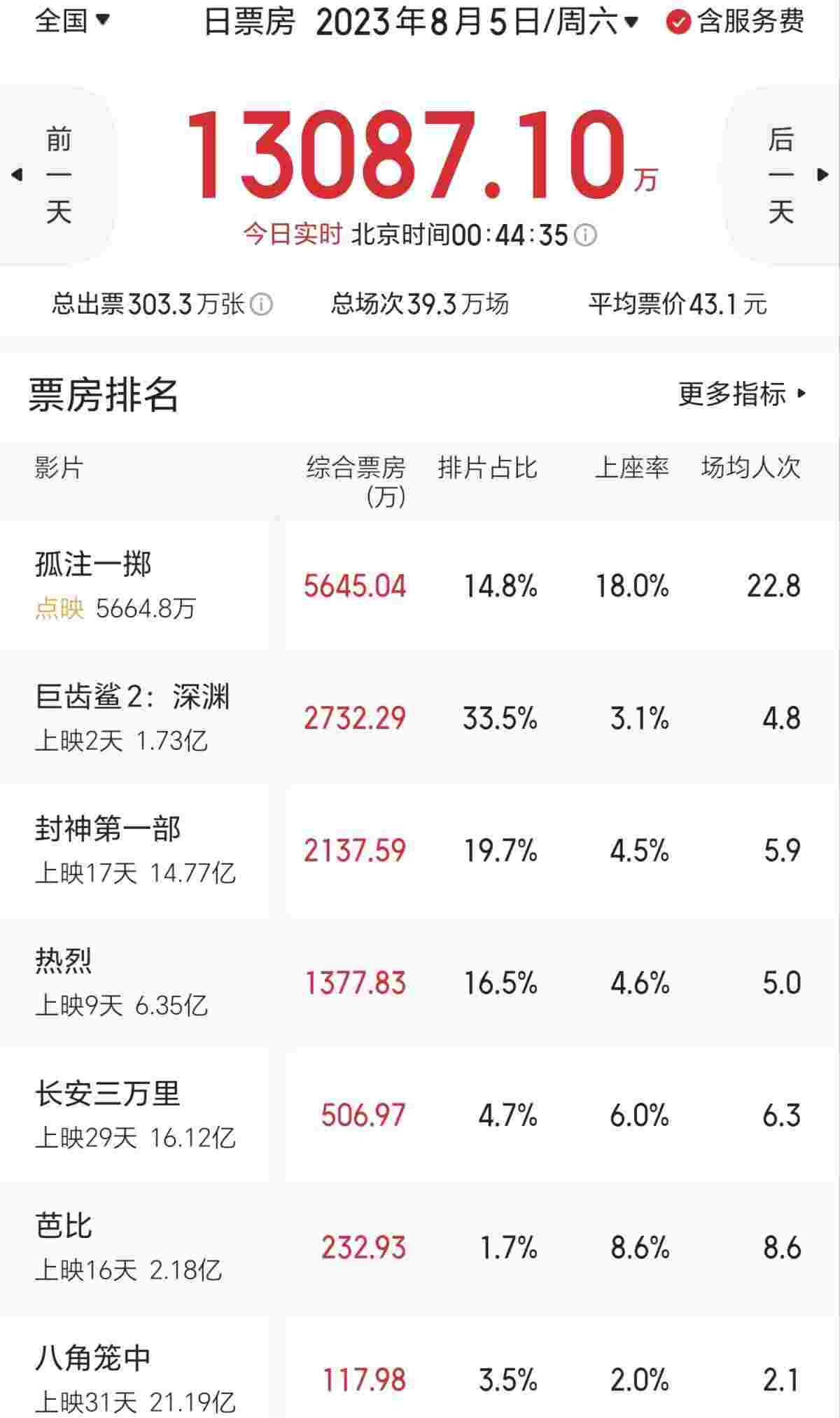Open the 八角笼中 film row
Image resolution: width=840 pixels, height=1418 pixels.
pyautogui.click(x=420, y=1367)
